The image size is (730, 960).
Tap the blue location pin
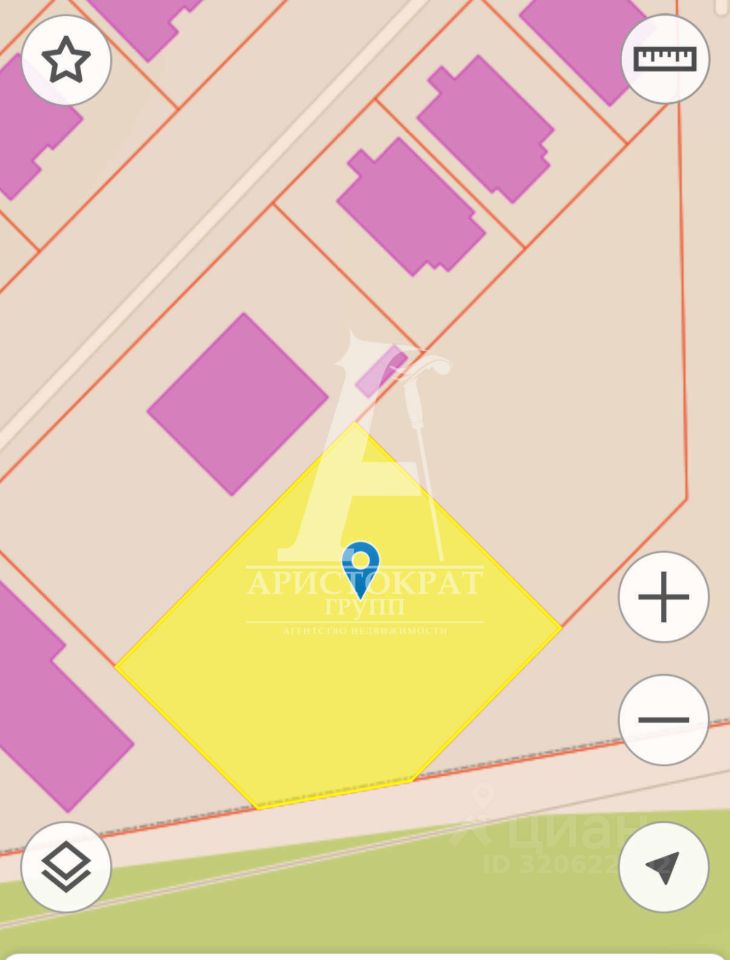pos(361,567)
